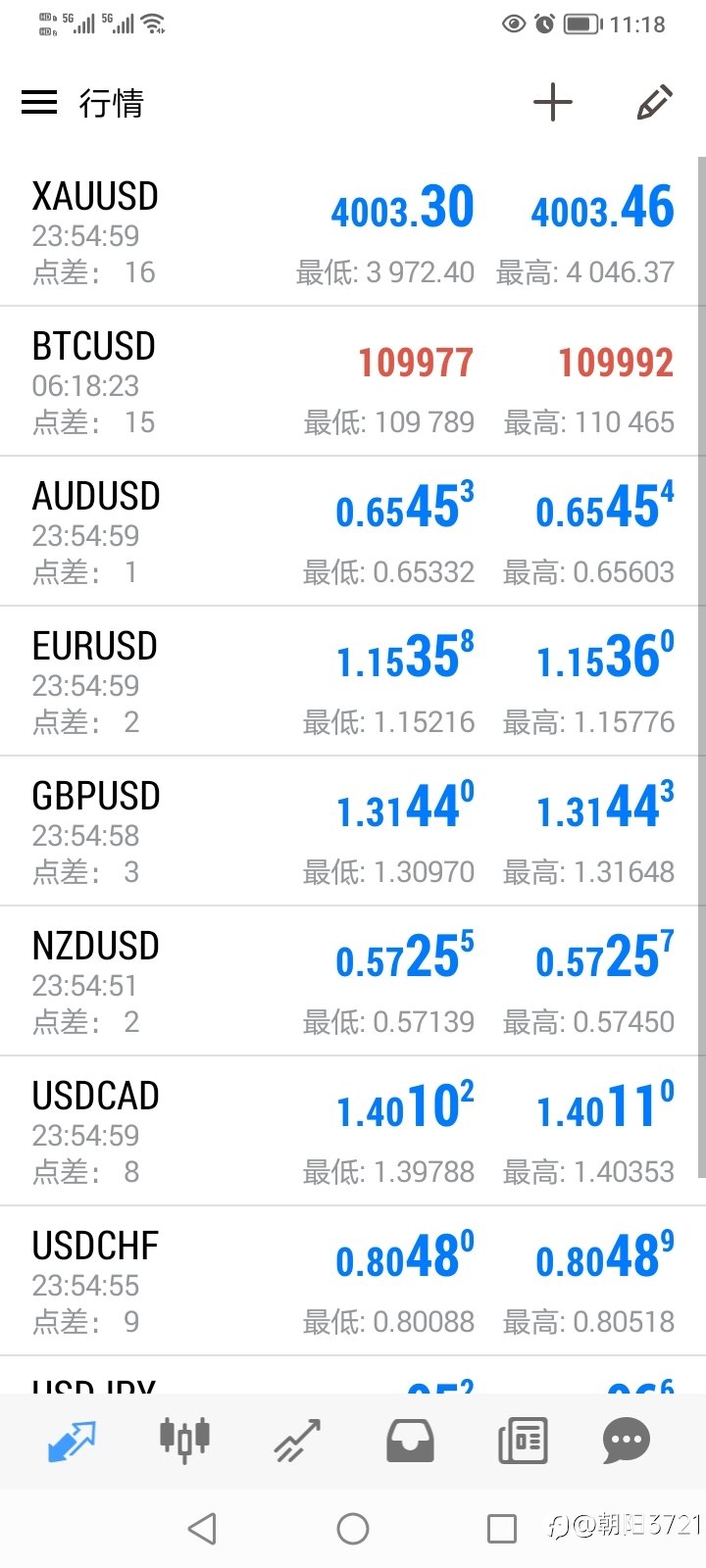Screen dimensions: 706x1568
Task: Open USDCHF symbol options
Action: pos(353,1282)
